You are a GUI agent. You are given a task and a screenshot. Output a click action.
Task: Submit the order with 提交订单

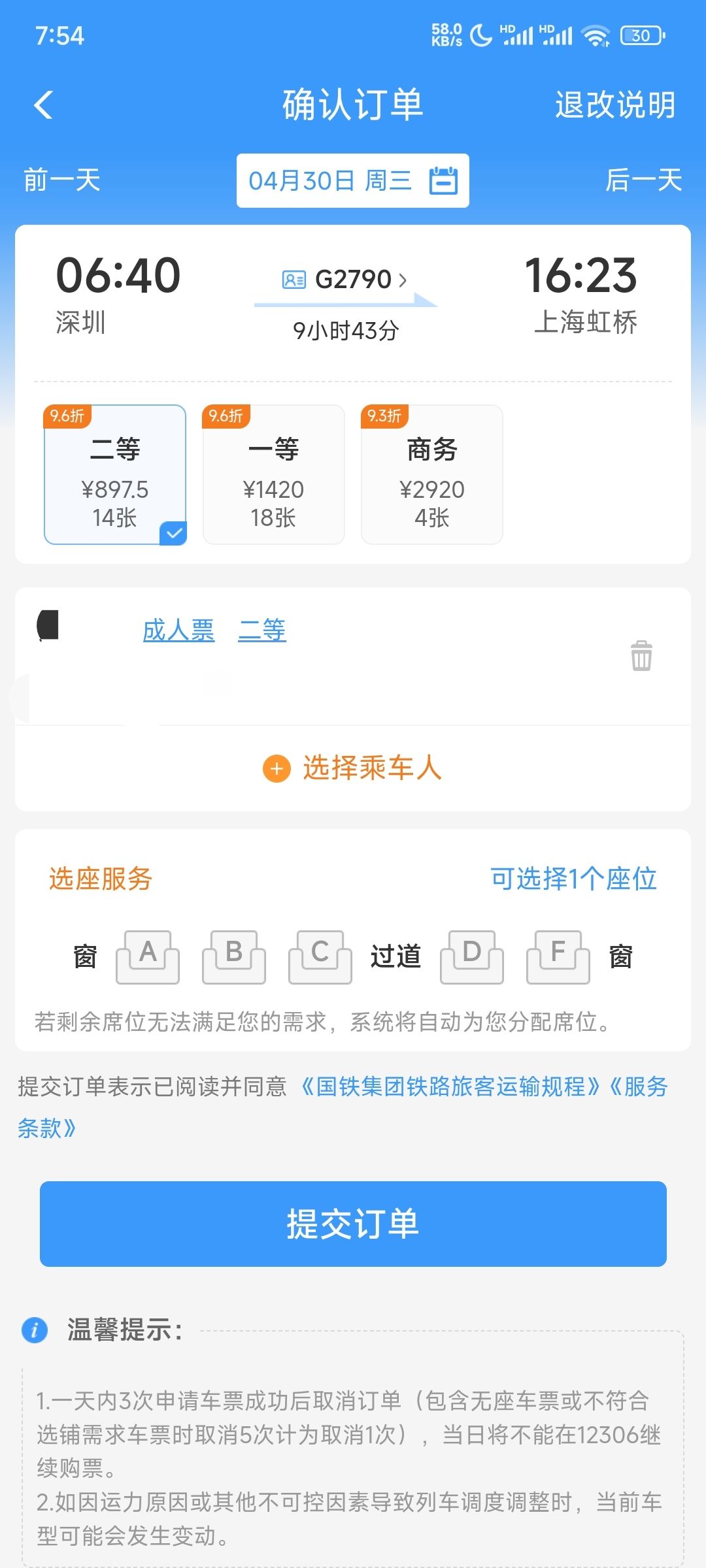coord(353,1224)
